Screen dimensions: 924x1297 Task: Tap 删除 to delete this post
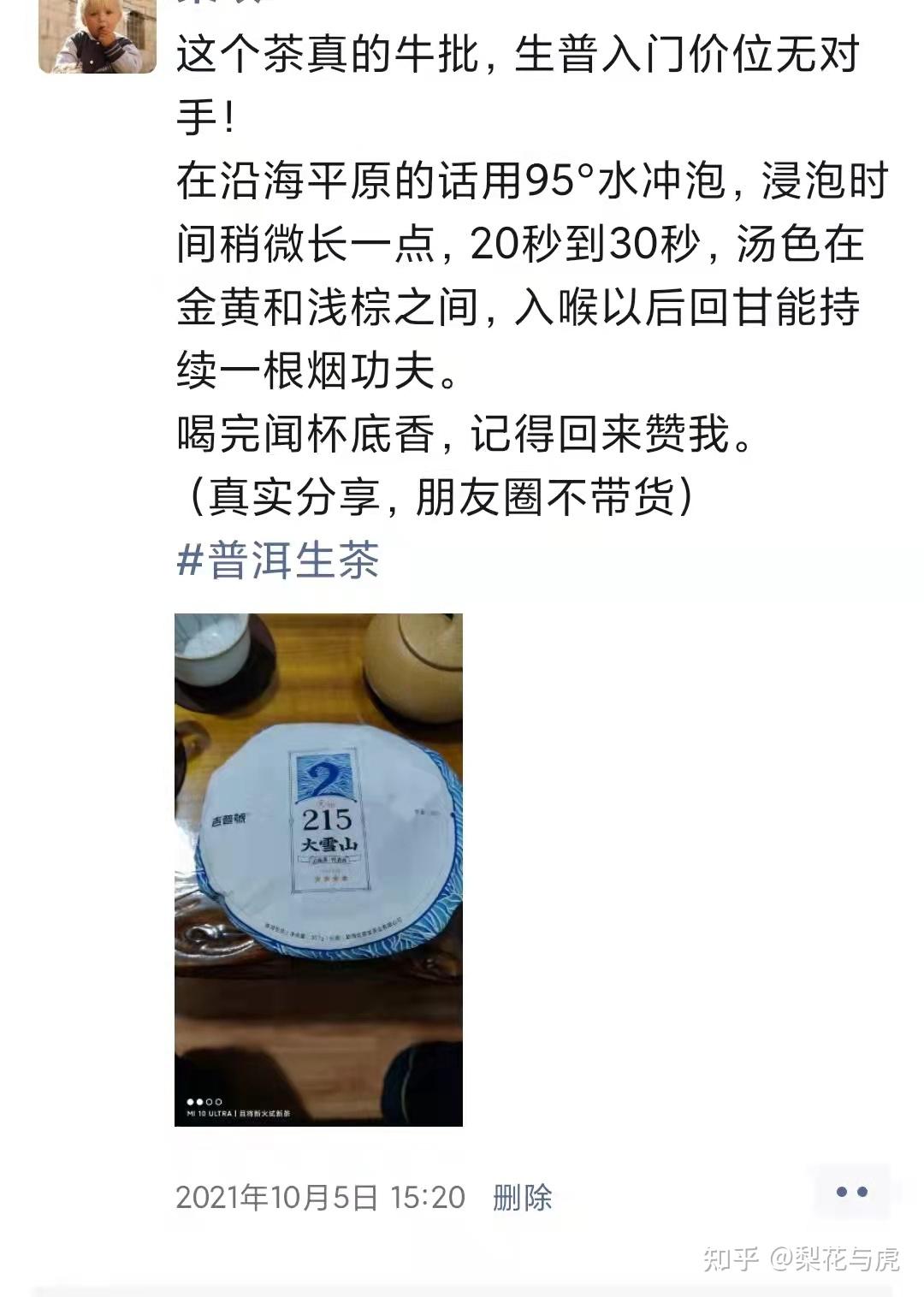click(x=522, y=1197)
